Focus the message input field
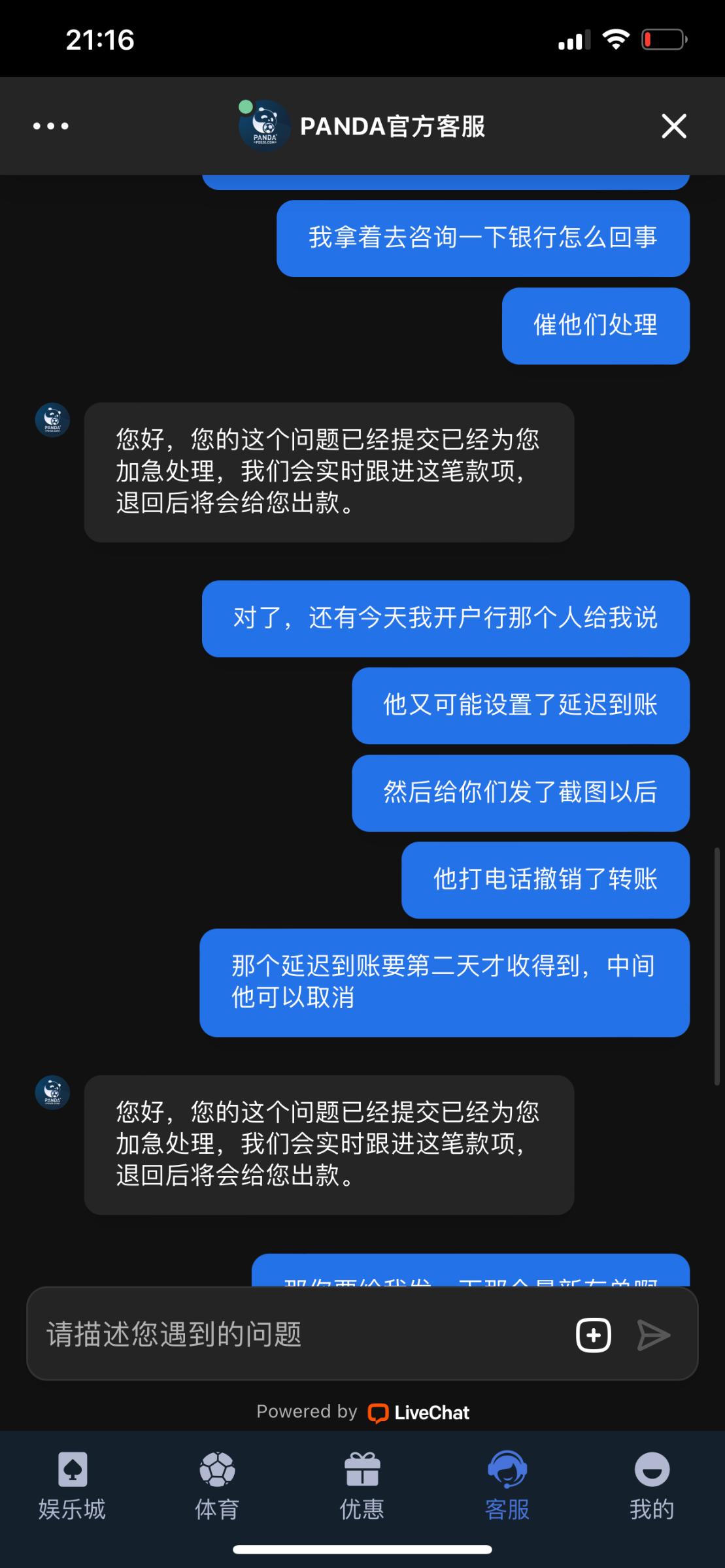 tap(294, 1334)
